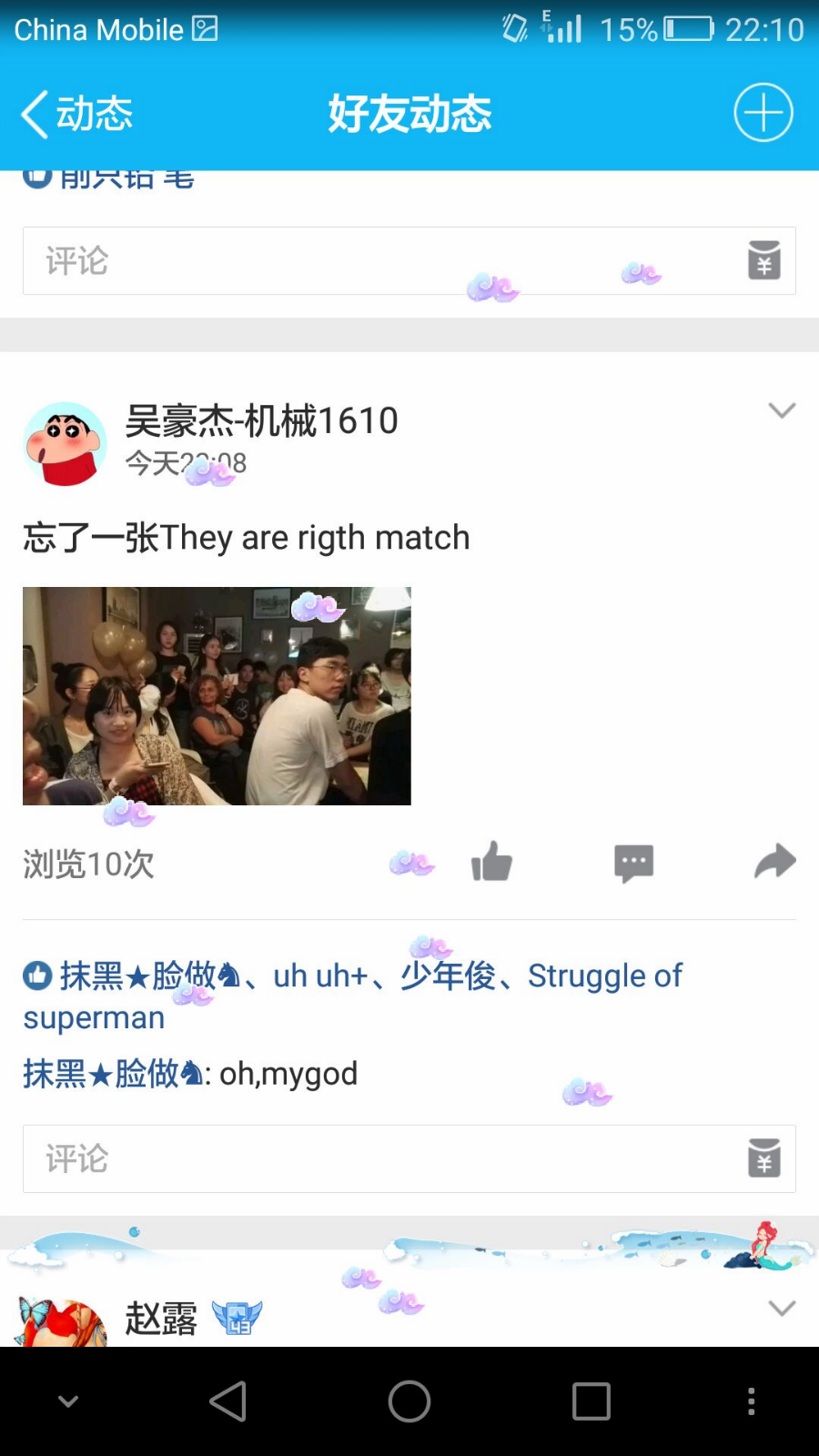Comment on 吴豪杰's post via bubble icon
This screenshot has height=1456, width=819.
coord(633,863)
